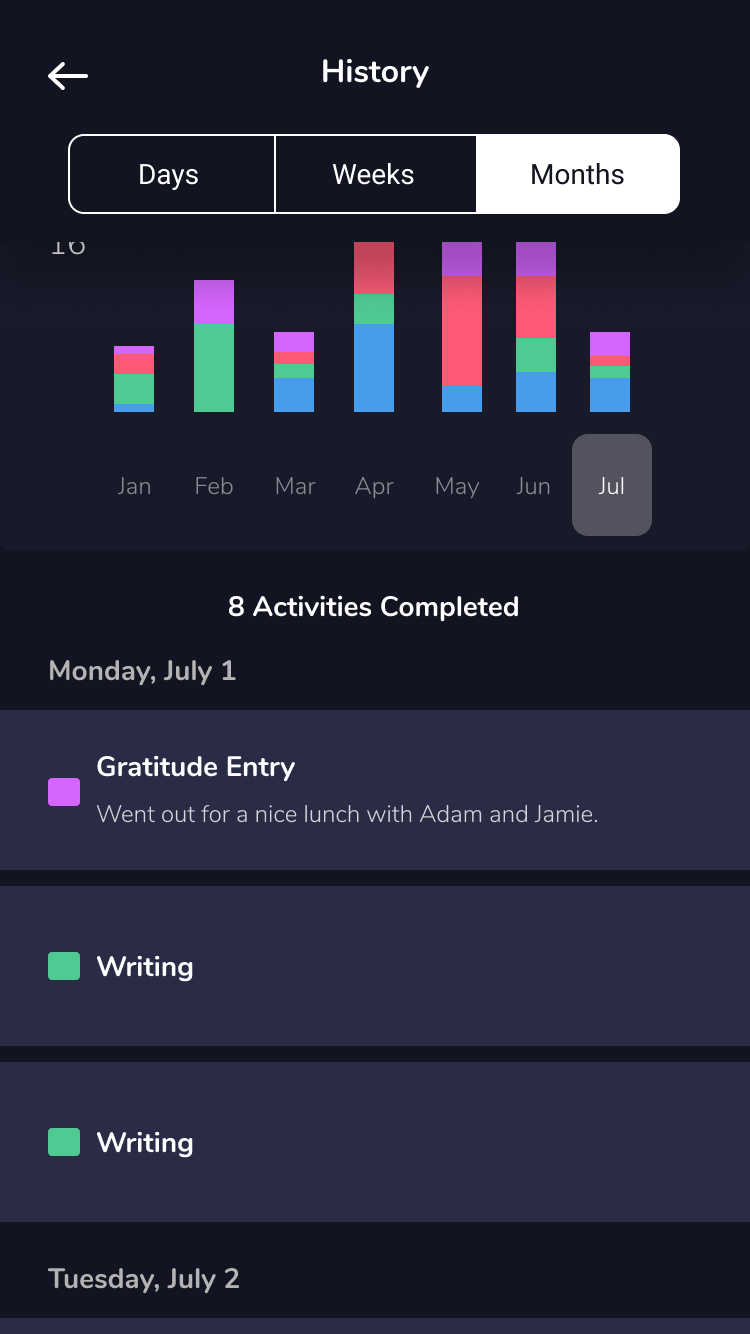Click the Tuesday, July 2 date header
This screenshot has width=750, height=1334.
[x=144, y=1279]
